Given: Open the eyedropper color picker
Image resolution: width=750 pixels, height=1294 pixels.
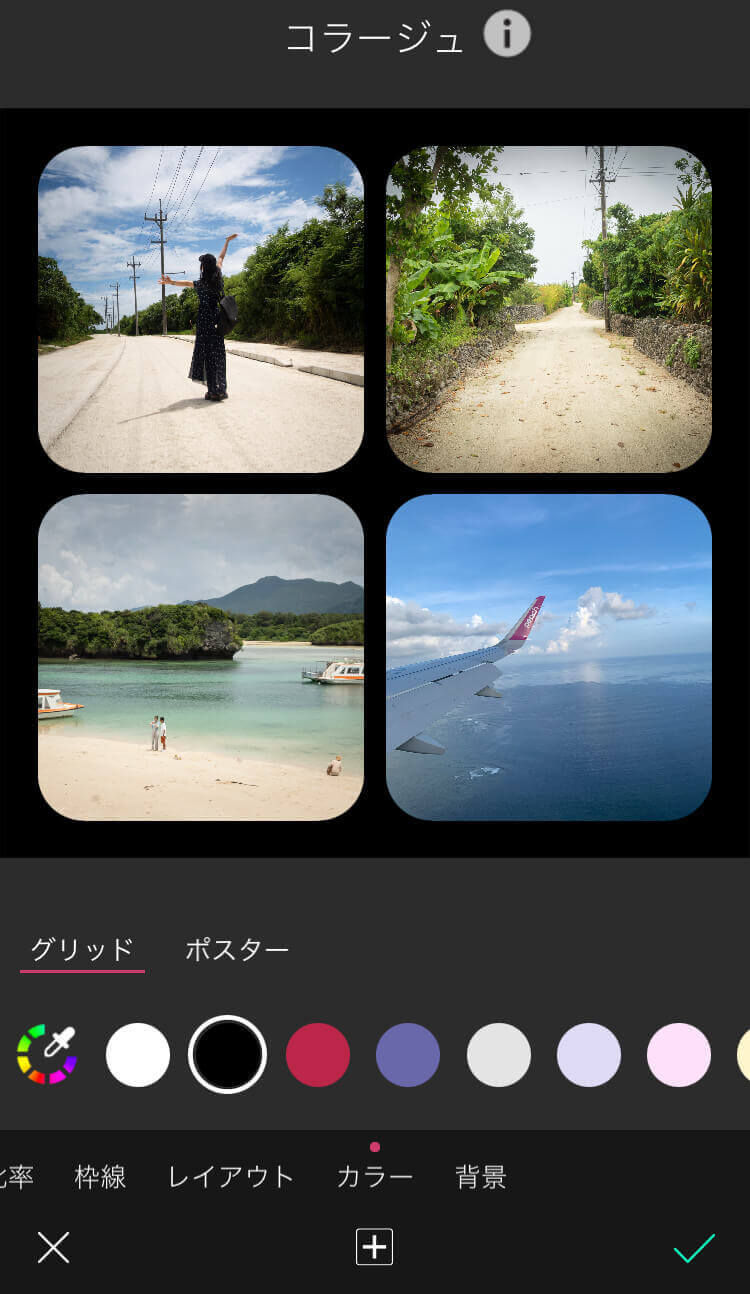Looking at the screenshot, I should click(47, 1054).
